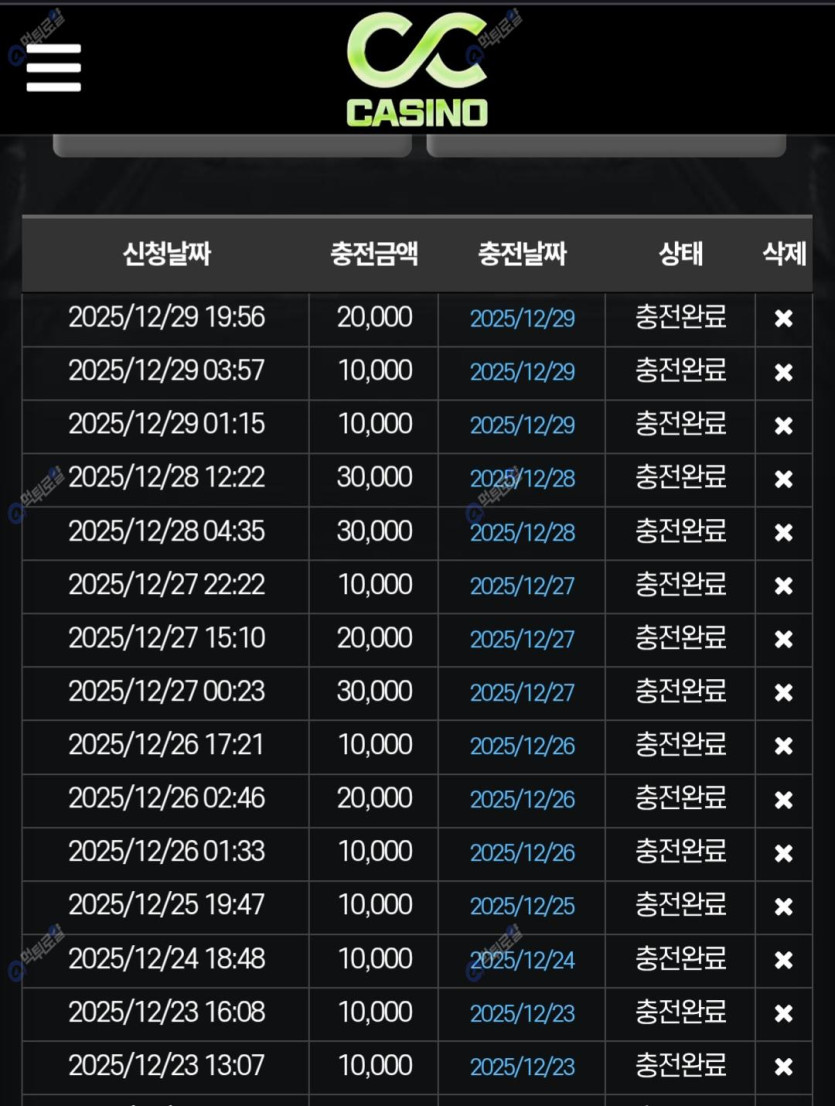
Task: Delete the 2025/12/27 22:22 record
Action: (784, 586)
